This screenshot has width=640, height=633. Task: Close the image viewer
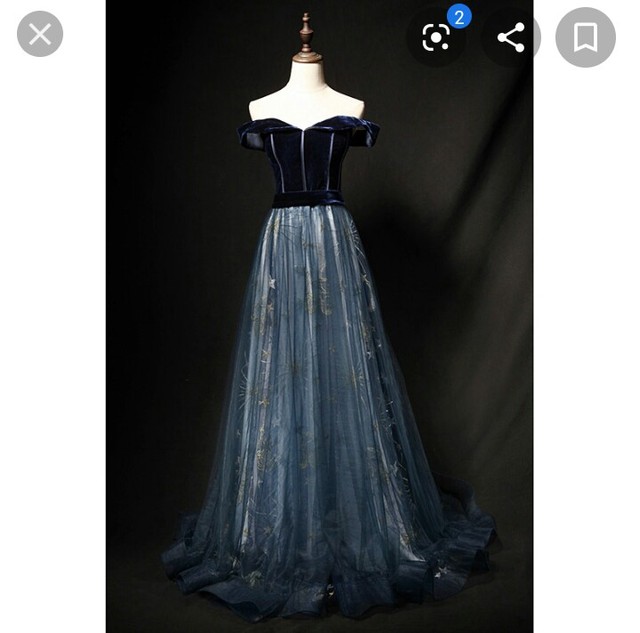tap(40, 34)
